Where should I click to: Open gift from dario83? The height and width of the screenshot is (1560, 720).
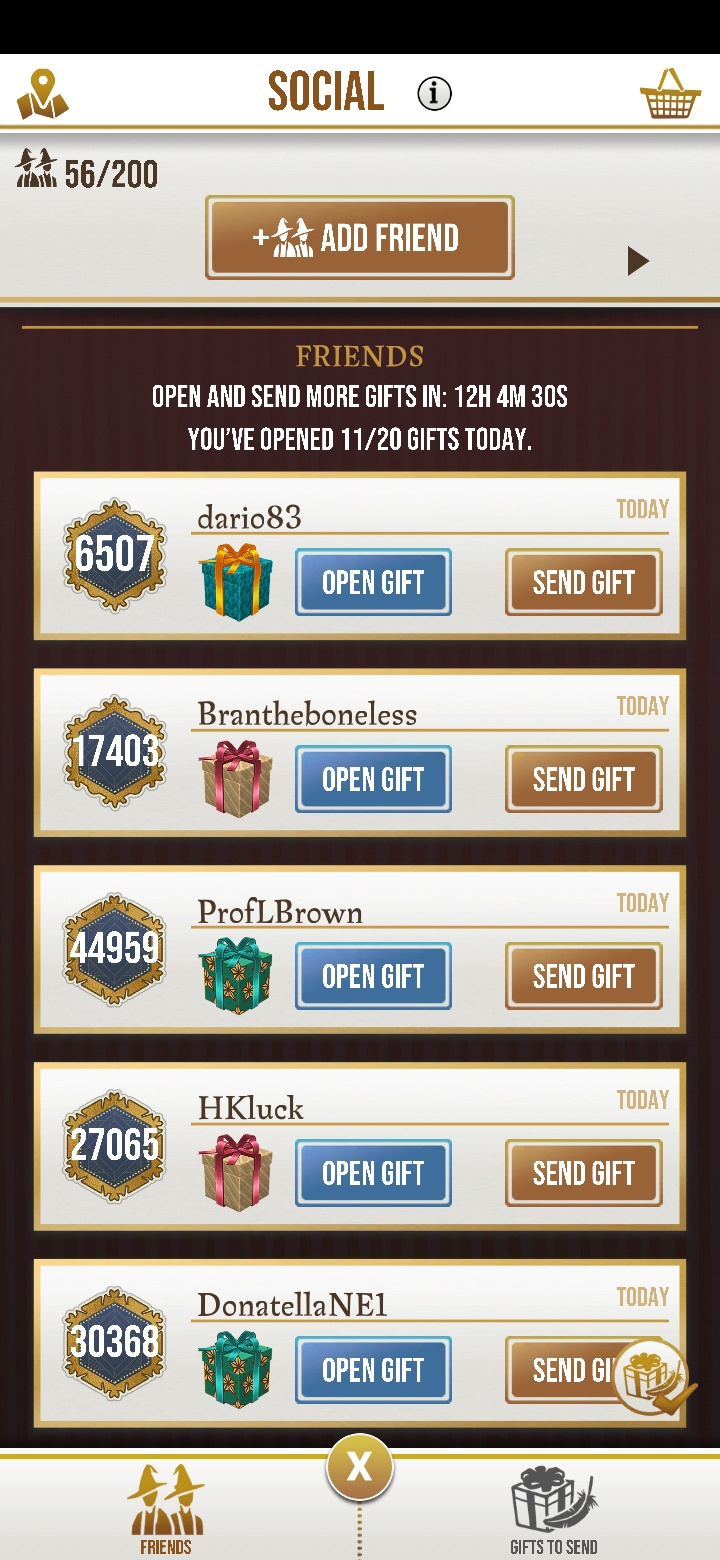[x=373, y=582]
